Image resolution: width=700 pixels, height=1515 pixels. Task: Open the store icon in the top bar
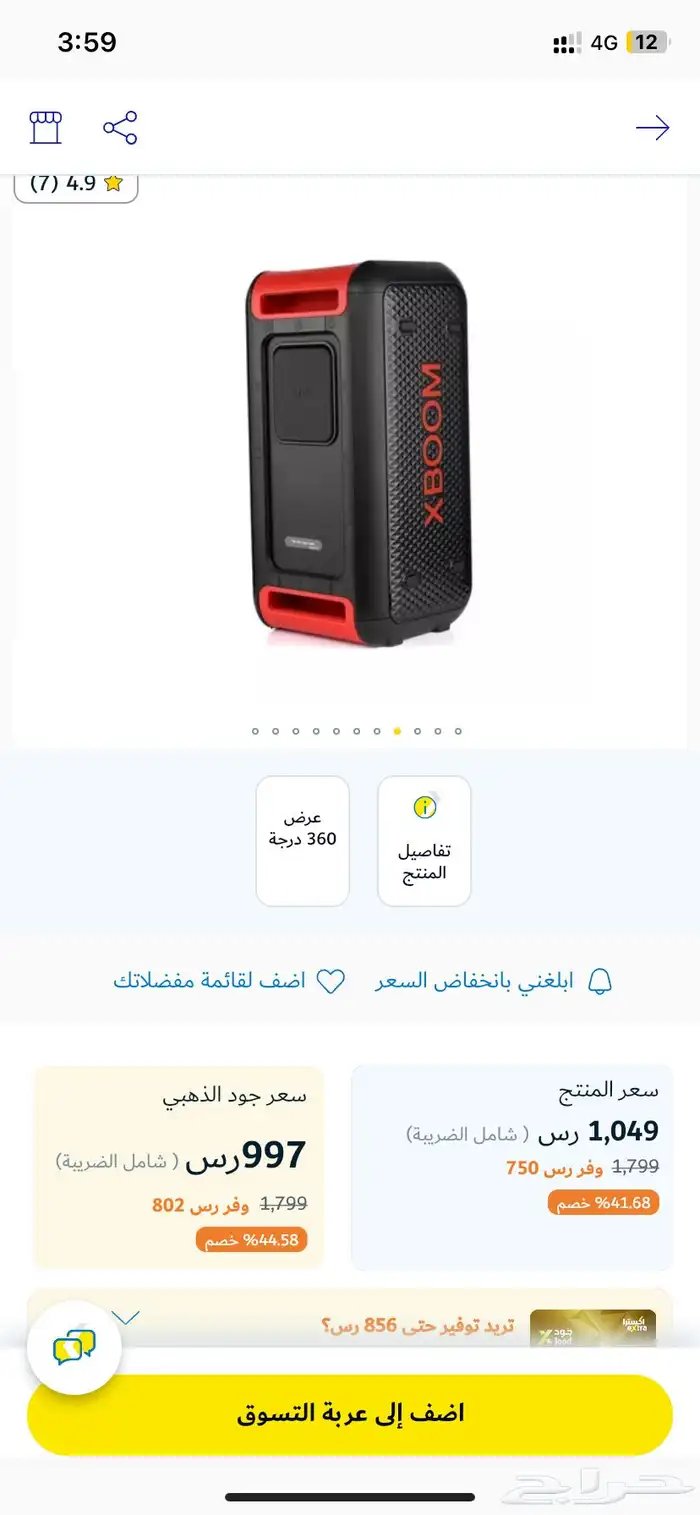click(45, 128)
